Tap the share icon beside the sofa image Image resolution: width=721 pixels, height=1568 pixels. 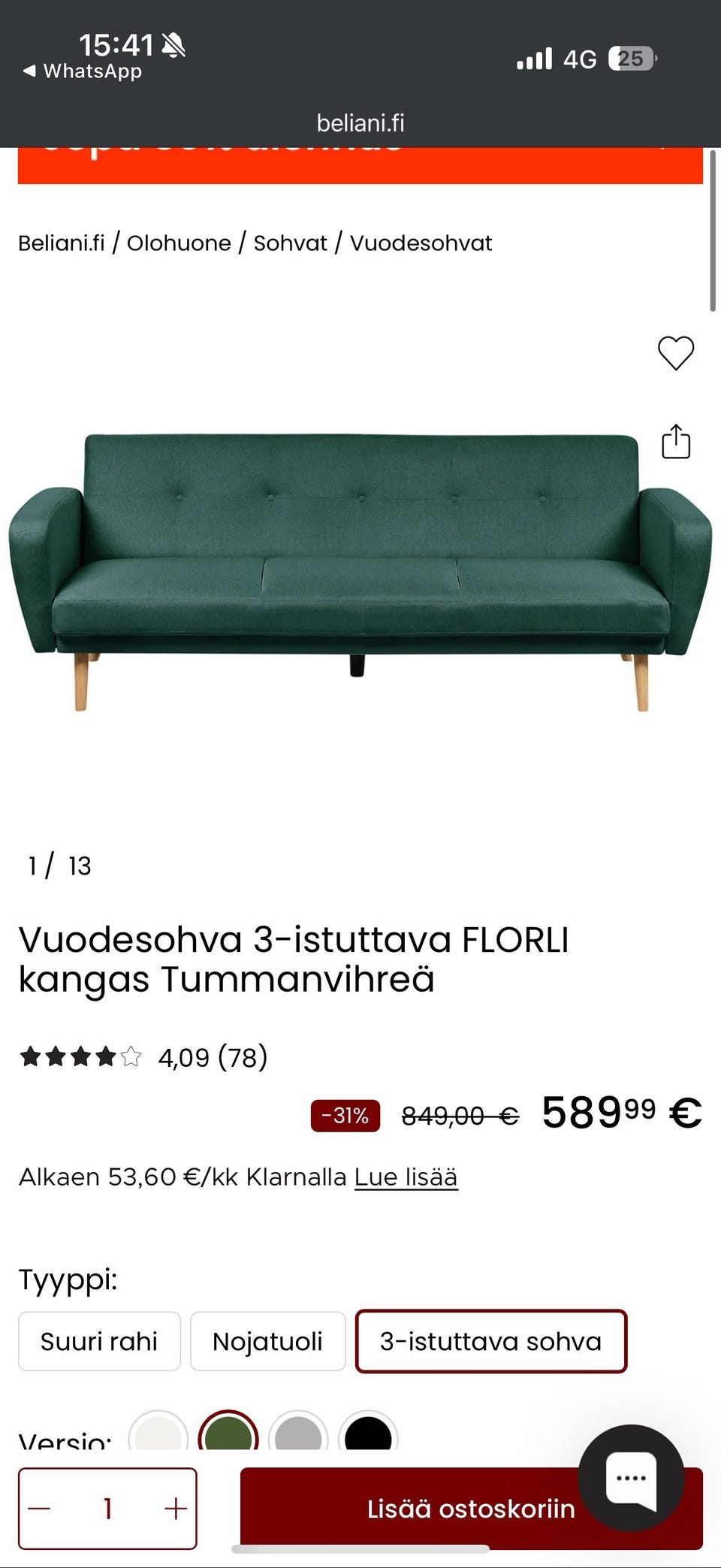pyautogui.click(x=675, y=443)
